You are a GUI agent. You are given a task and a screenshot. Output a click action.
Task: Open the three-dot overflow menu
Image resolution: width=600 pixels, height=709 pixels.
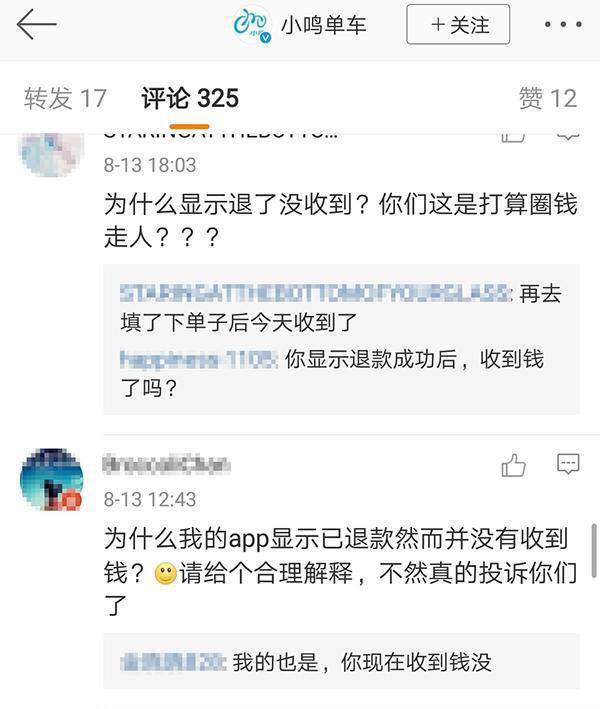563,25
